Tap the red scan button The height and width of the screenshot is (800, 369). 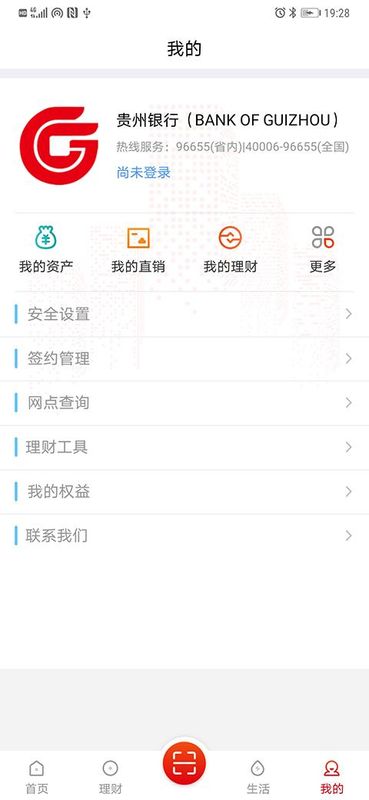pos(184,764)
